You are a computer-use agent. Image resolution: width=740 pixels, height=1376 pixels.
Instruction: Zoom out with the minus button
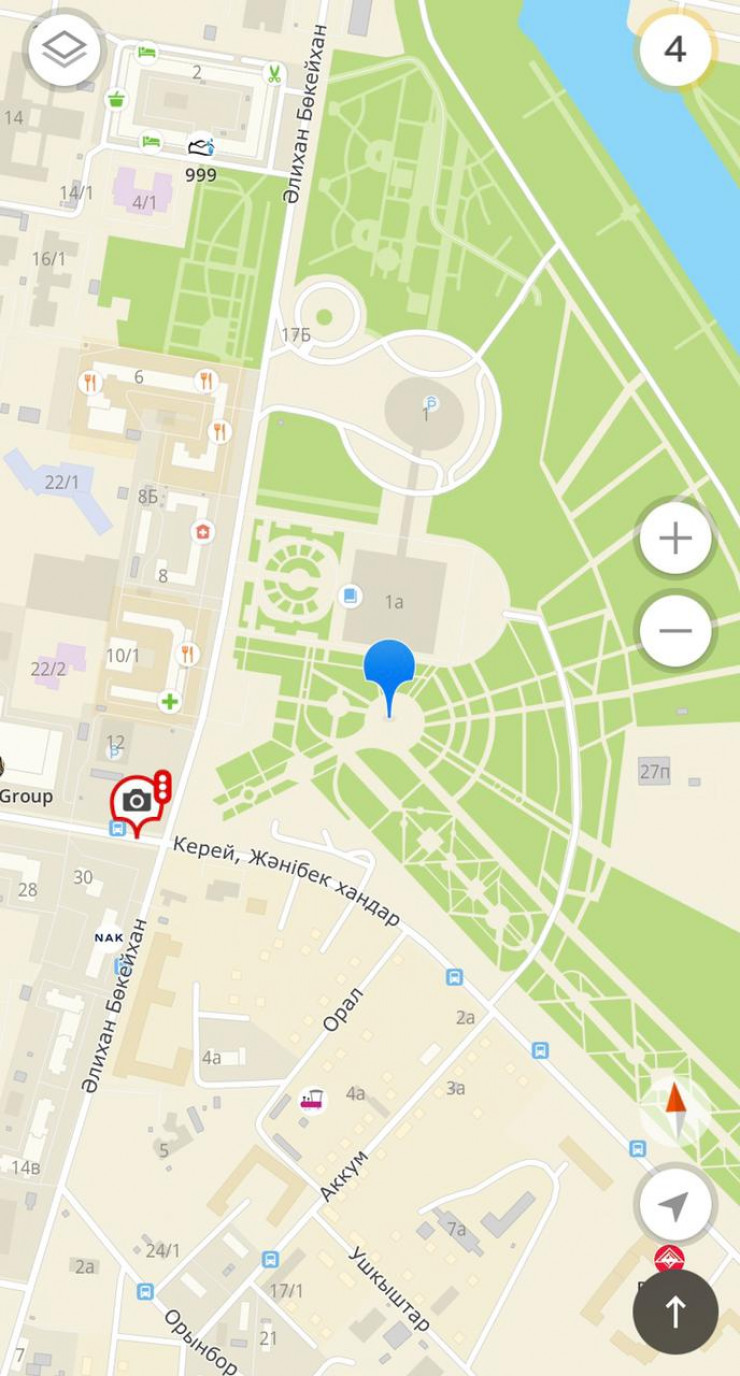coord(676,631)
